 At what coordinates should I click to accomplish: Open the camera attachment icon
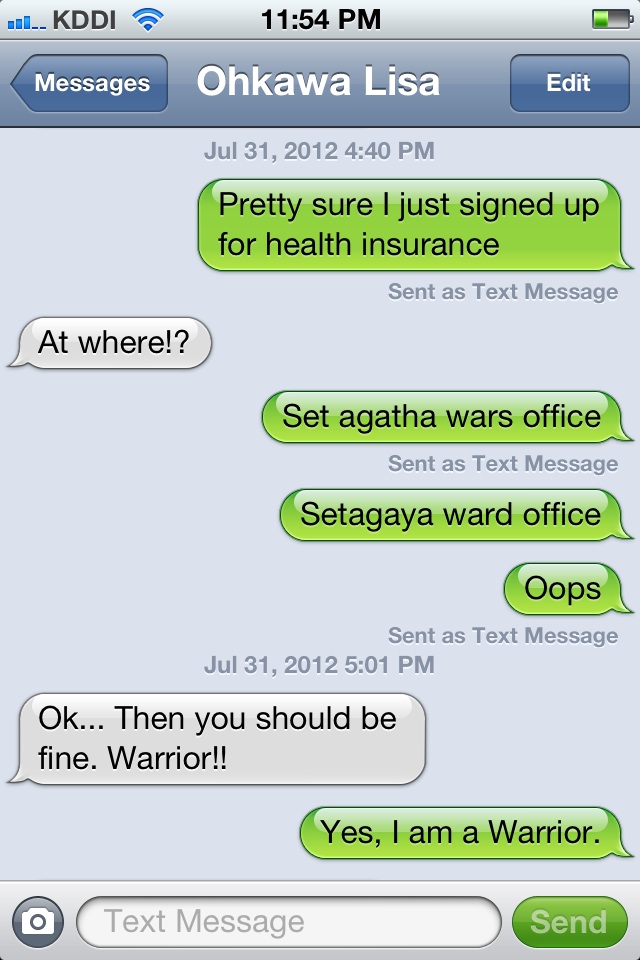38,921
